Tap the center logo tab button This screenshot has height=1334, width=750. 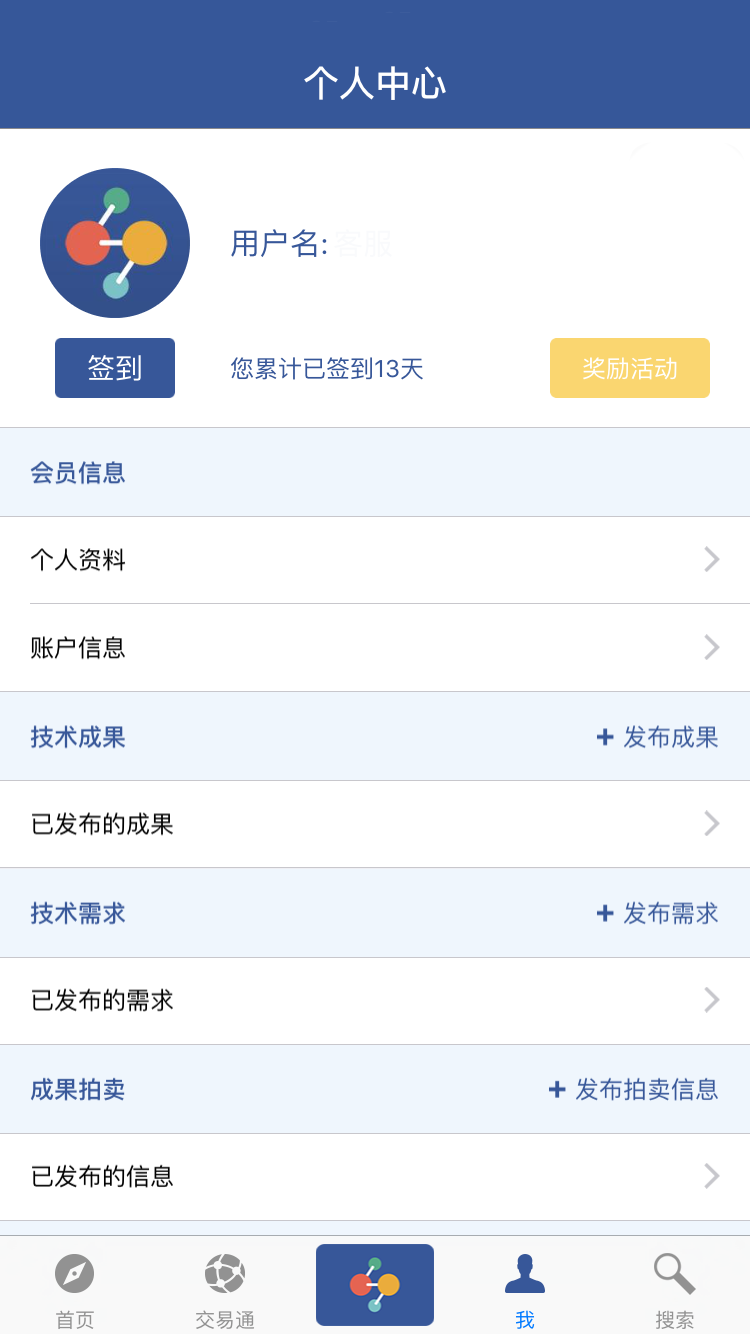pyautogui.click(x=375, y=1285)
